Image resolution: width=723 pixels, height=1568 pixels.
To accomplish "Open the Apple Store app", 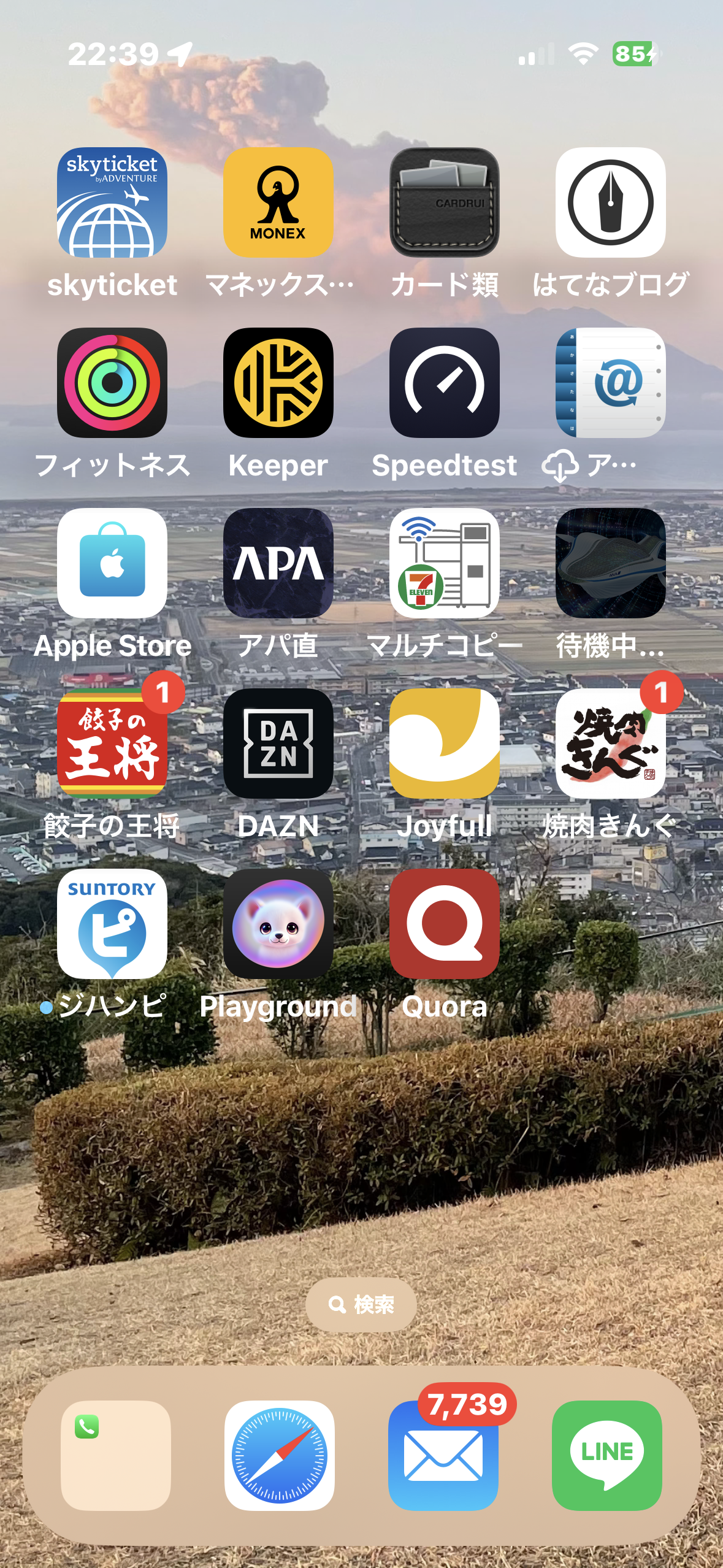I will (x=112, y=563).
